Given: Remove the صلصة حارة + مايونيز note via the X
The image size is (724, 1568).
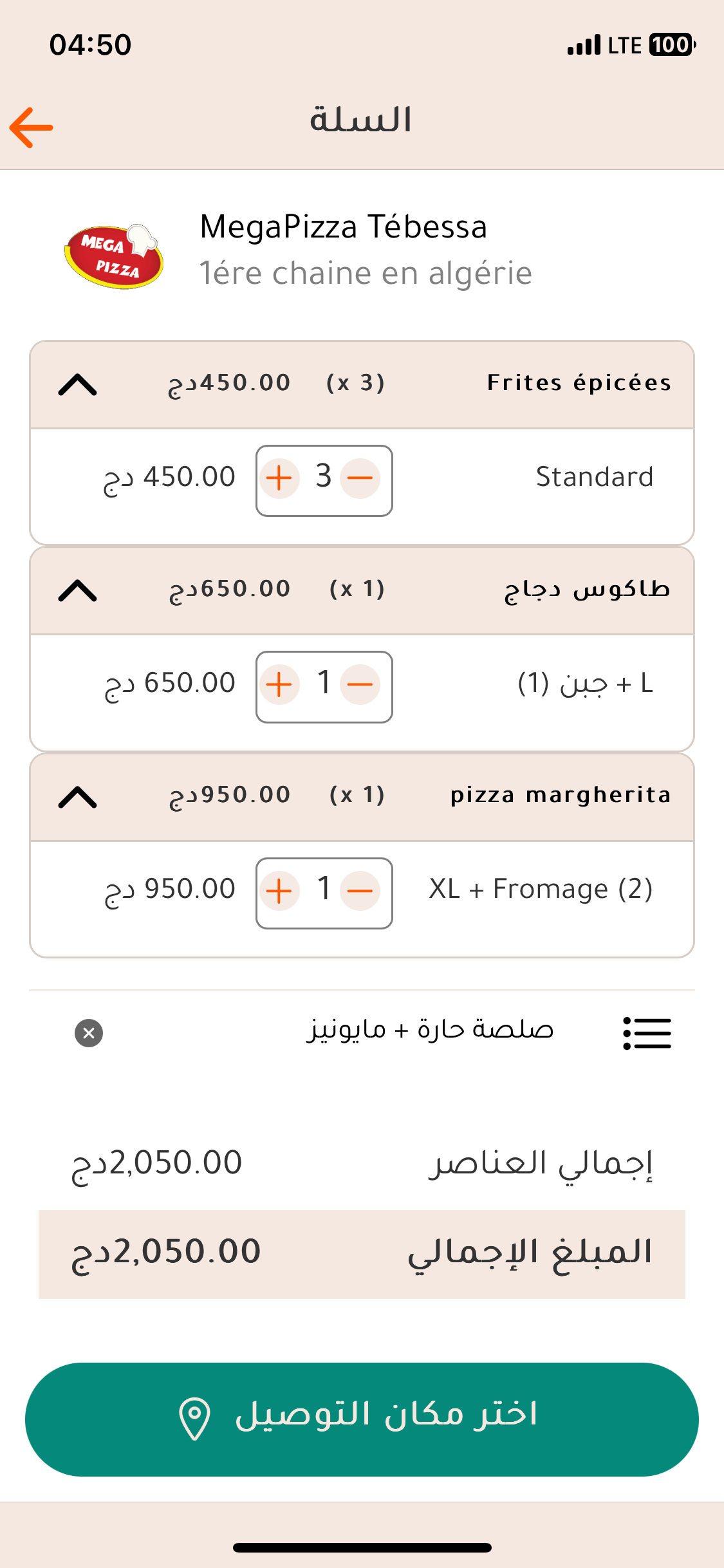Looking at the screenshot, I should (x=89, y=1033).
